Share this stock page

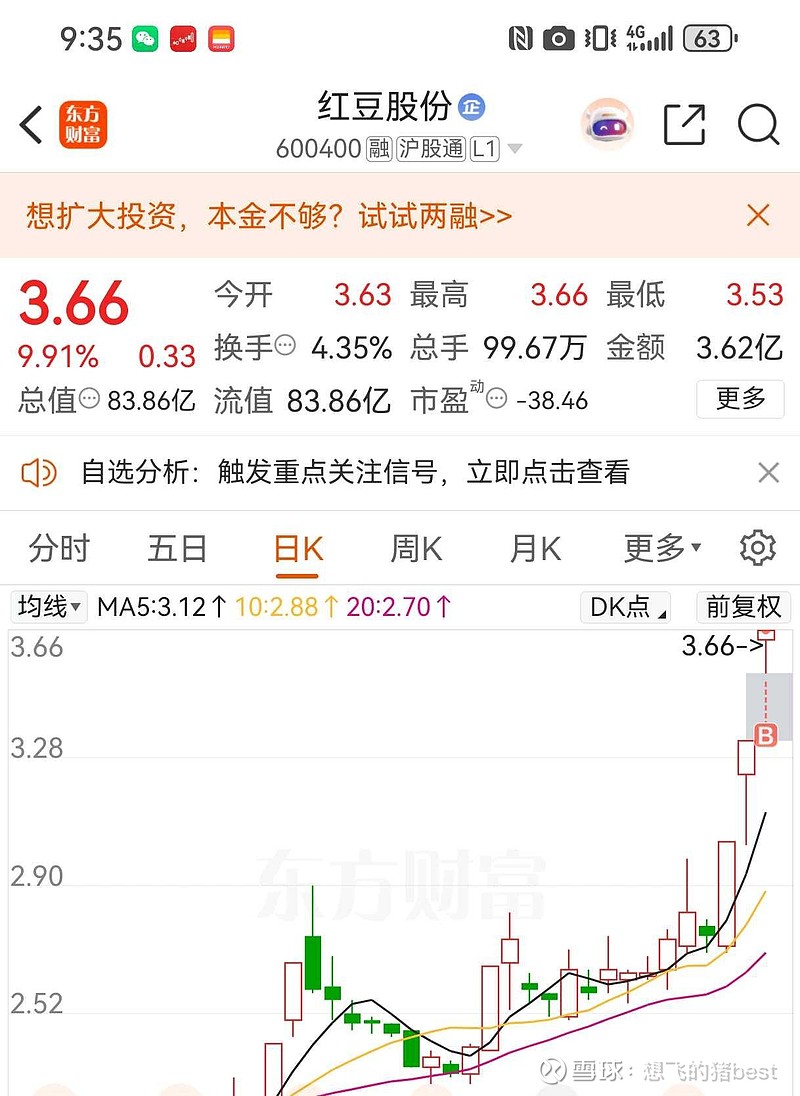point(685,125)
